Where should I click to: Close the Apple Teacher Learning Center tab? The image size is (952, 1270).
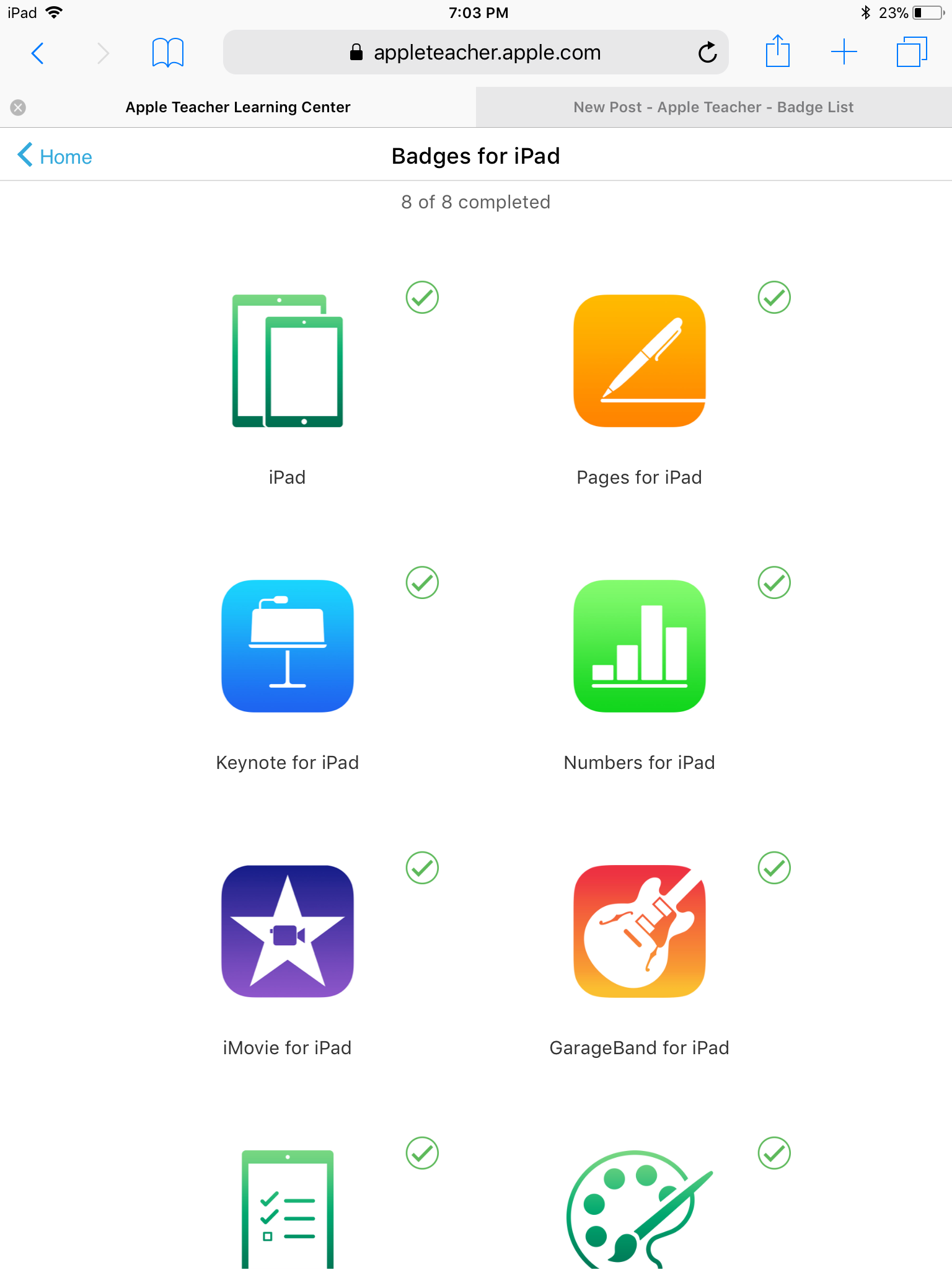coord(18,107)
